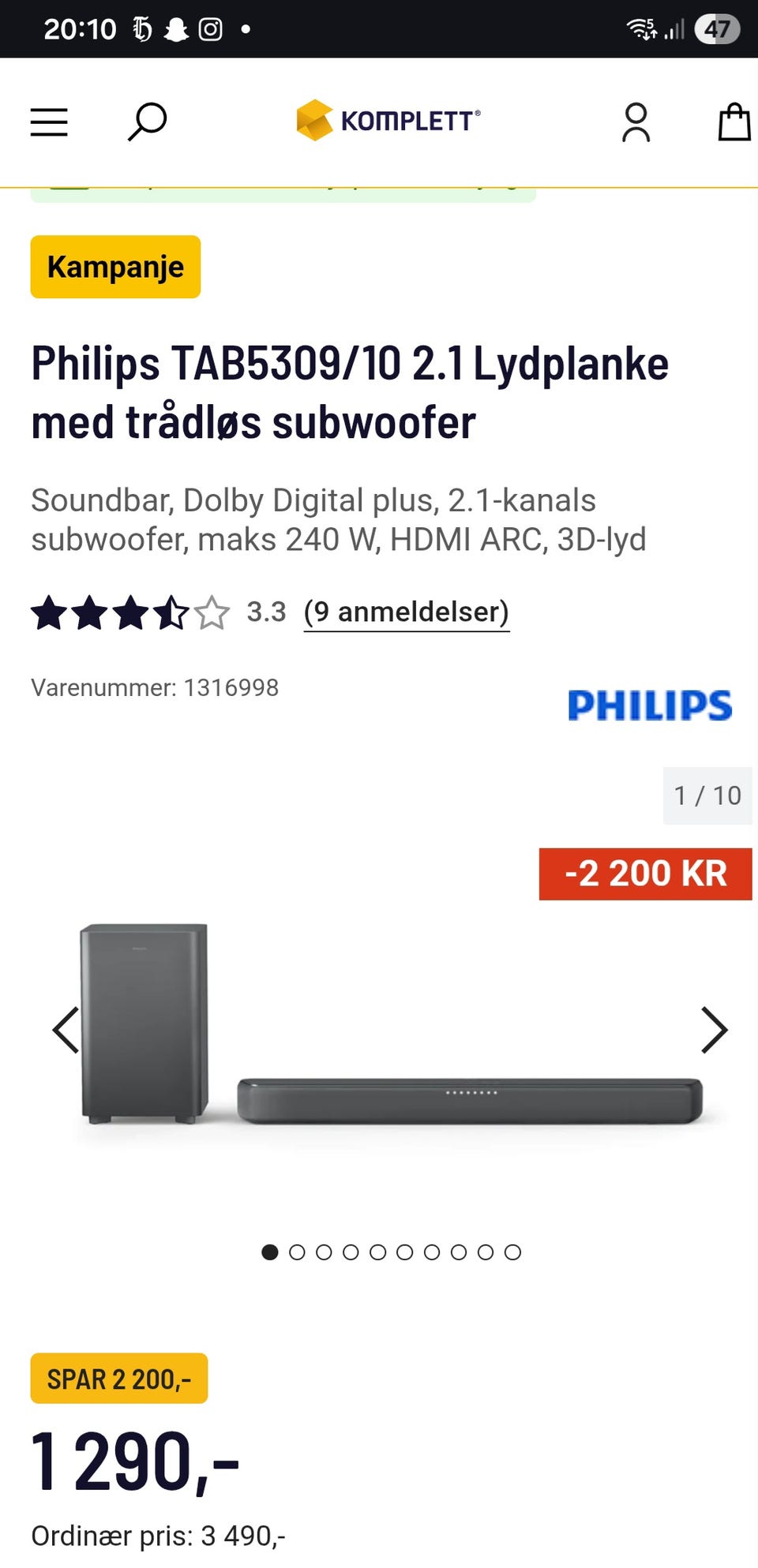Open the hamburger navigation menu
Screen dimensions: 758x1568
click(48, 122)
